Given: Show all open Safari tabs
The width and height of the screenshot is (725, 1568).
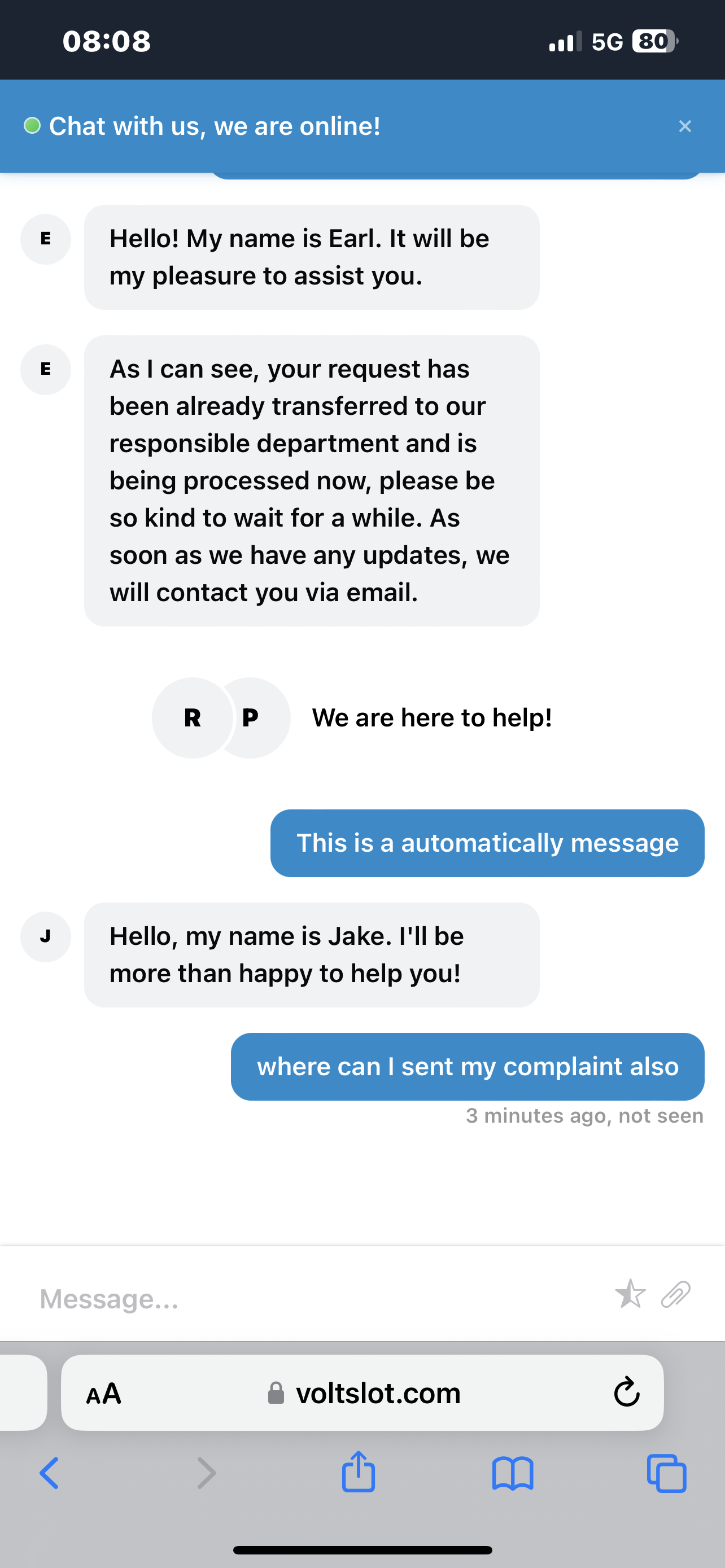Looking at the screenshot, I should point(667,1473).
